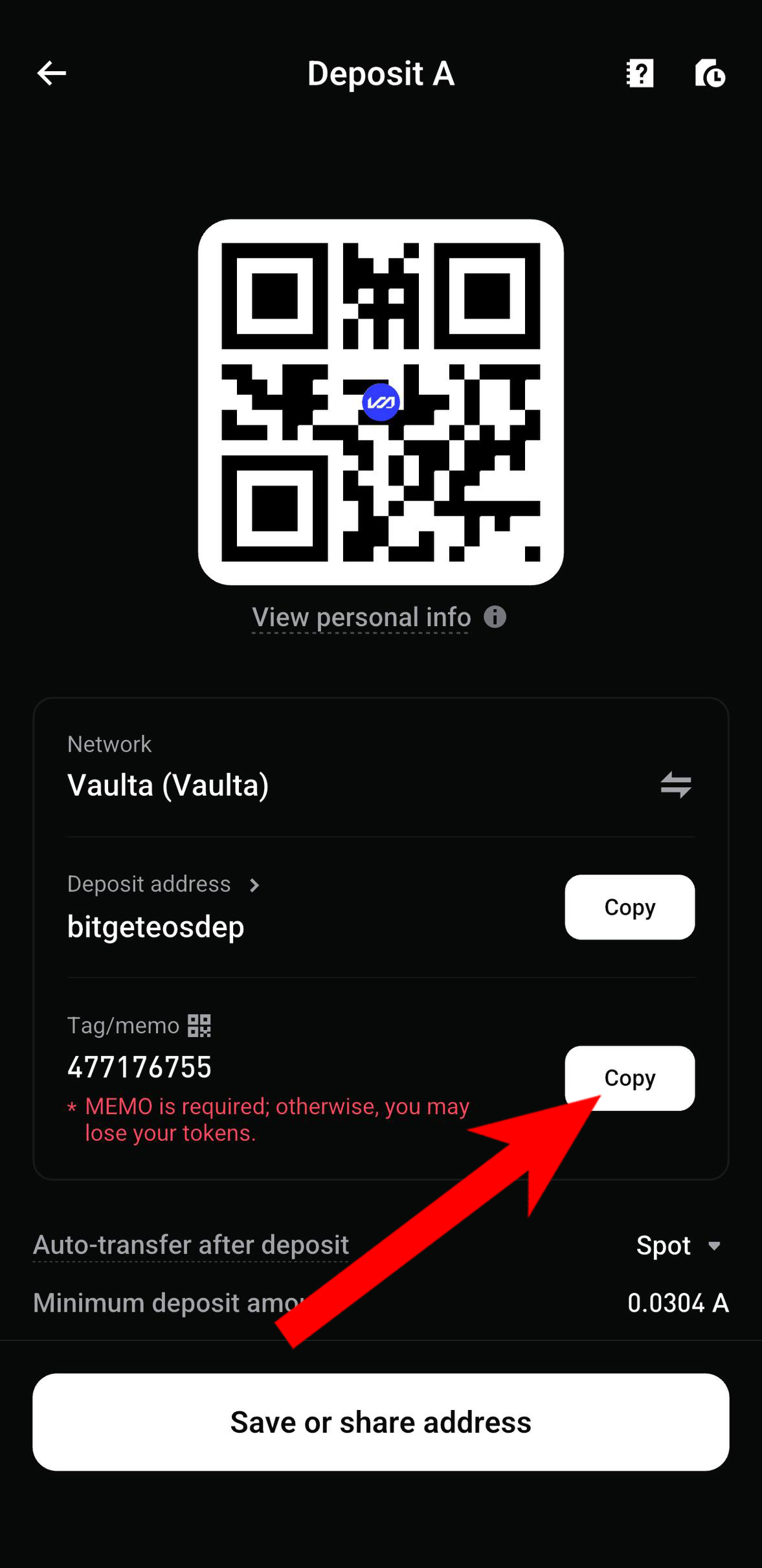
Task: Show QR code for Tag/memo
Action: 199,1025
